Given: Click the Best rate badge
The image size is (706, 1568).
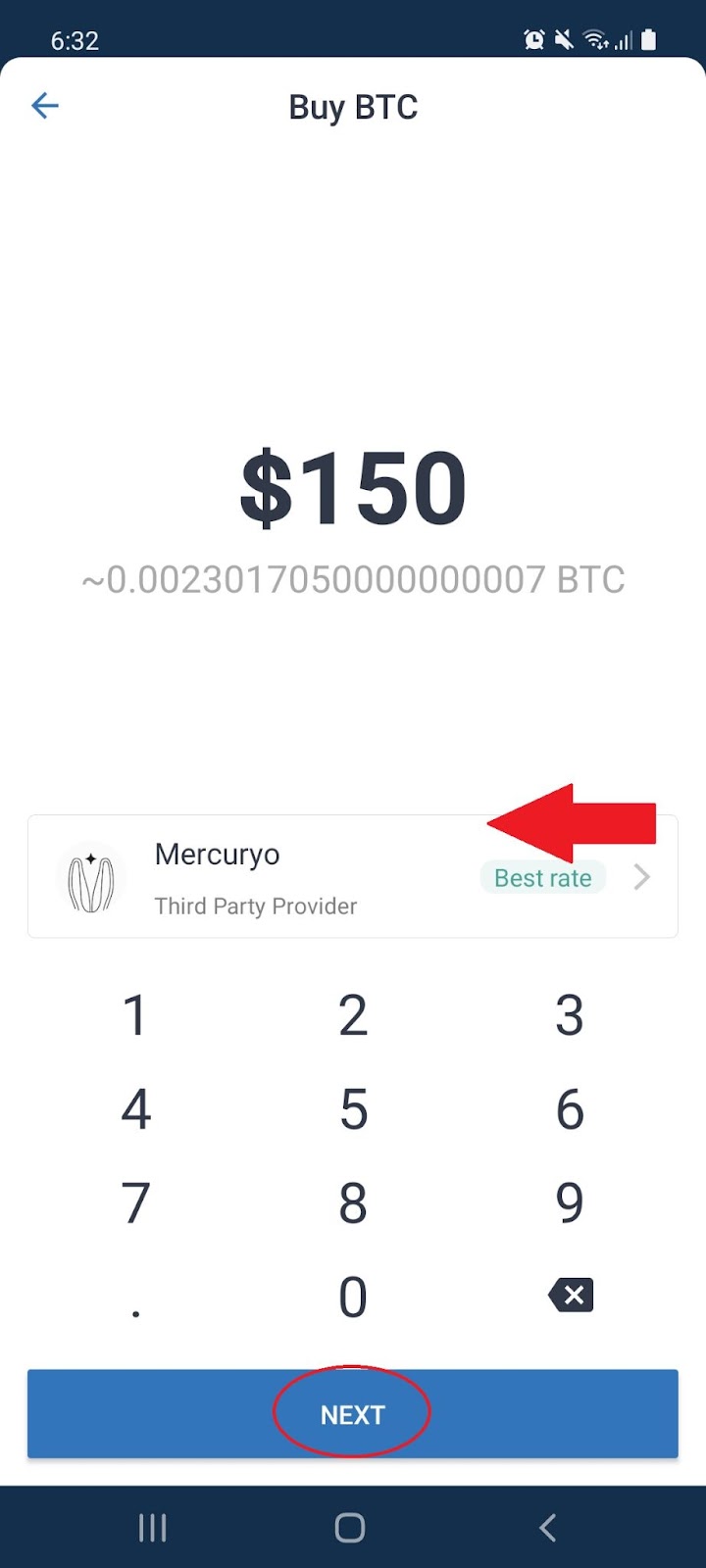Looking at the screenshot, I should point(542,877).
